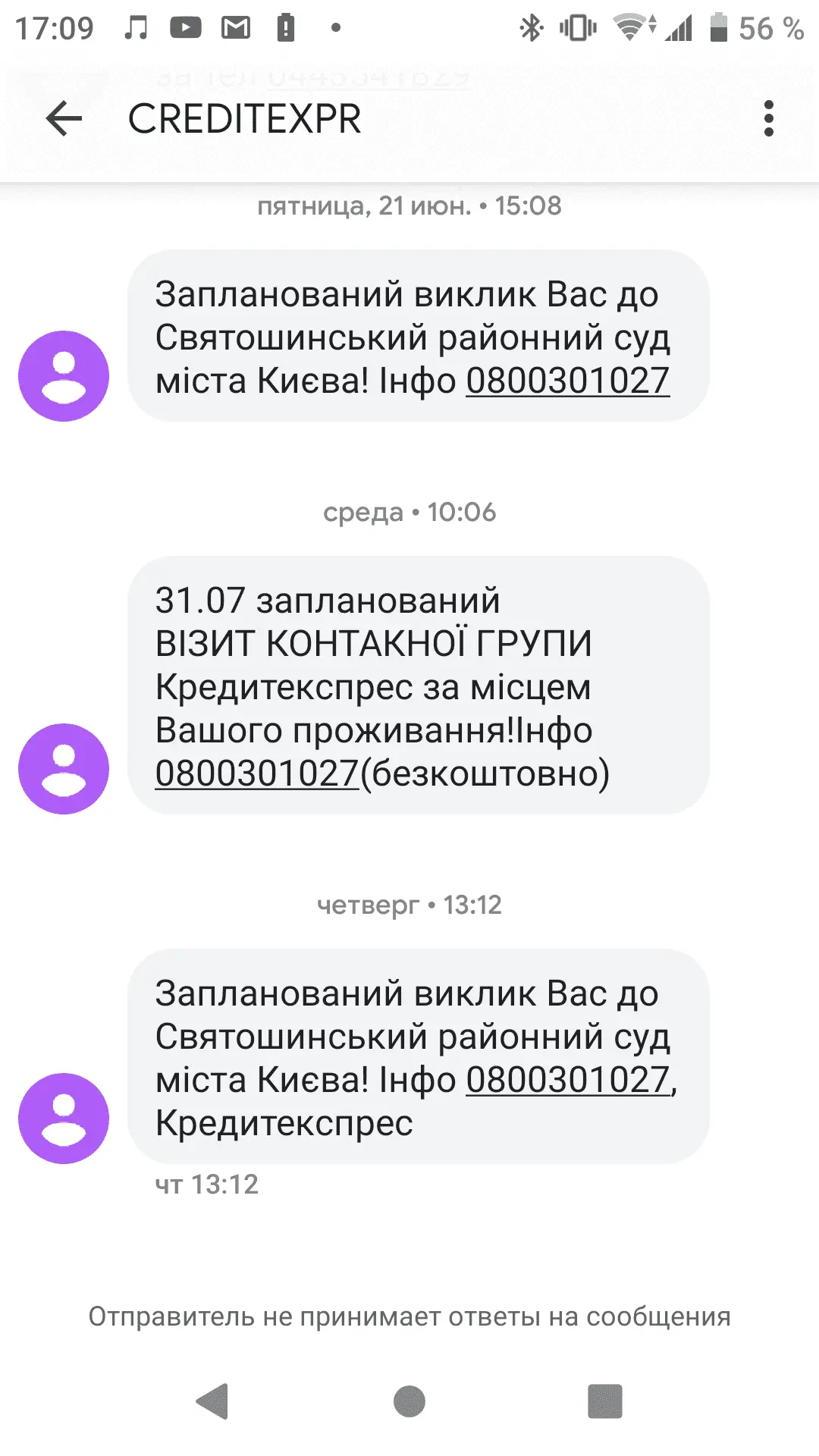819x1456 pixels.
Task: Tap phone number in the 31.07 visit message
Action: pos(256,773)
